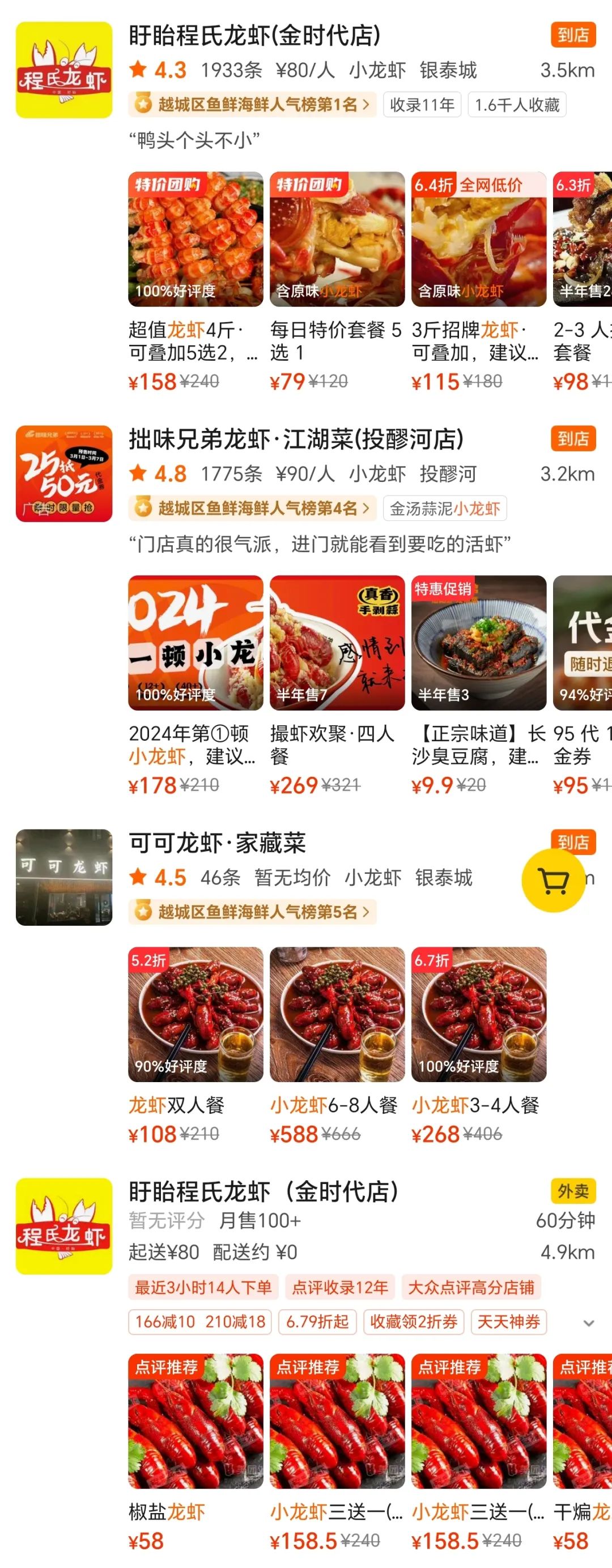Open the yellow shopping cart button
Viewport: 612px width, 1568px height.
tap(553, 880)
